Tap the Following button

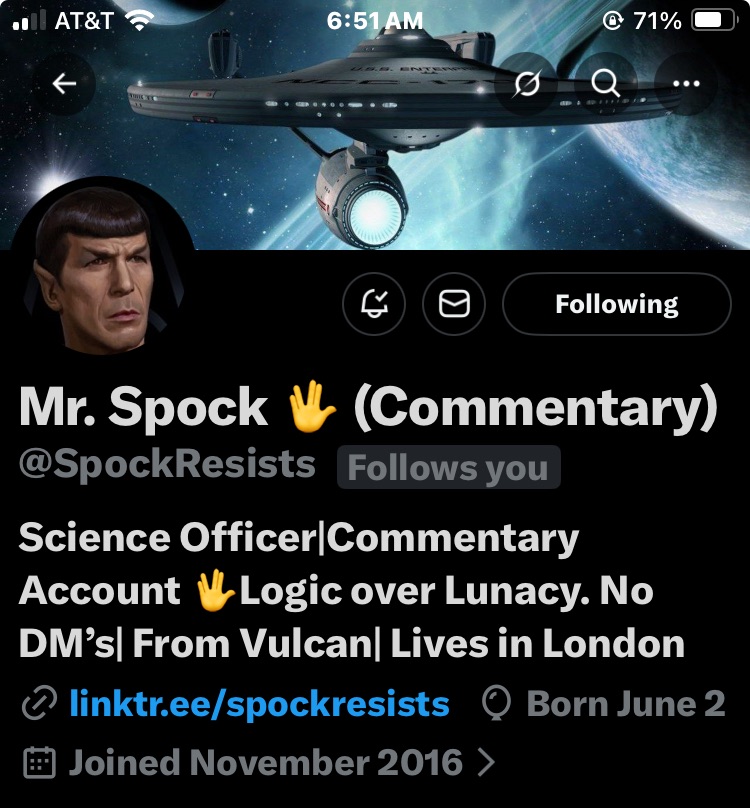pos(616,304)
